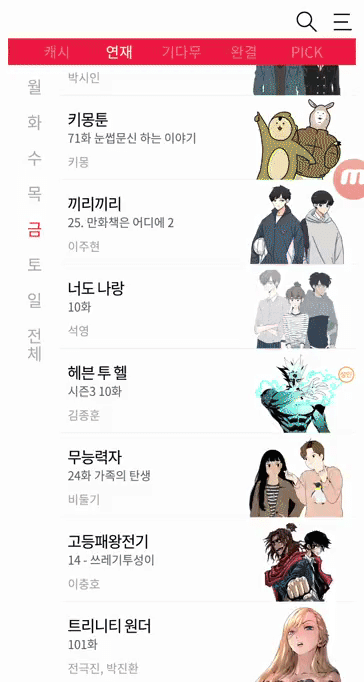Show all days with 전체

[x=34, y=345]
